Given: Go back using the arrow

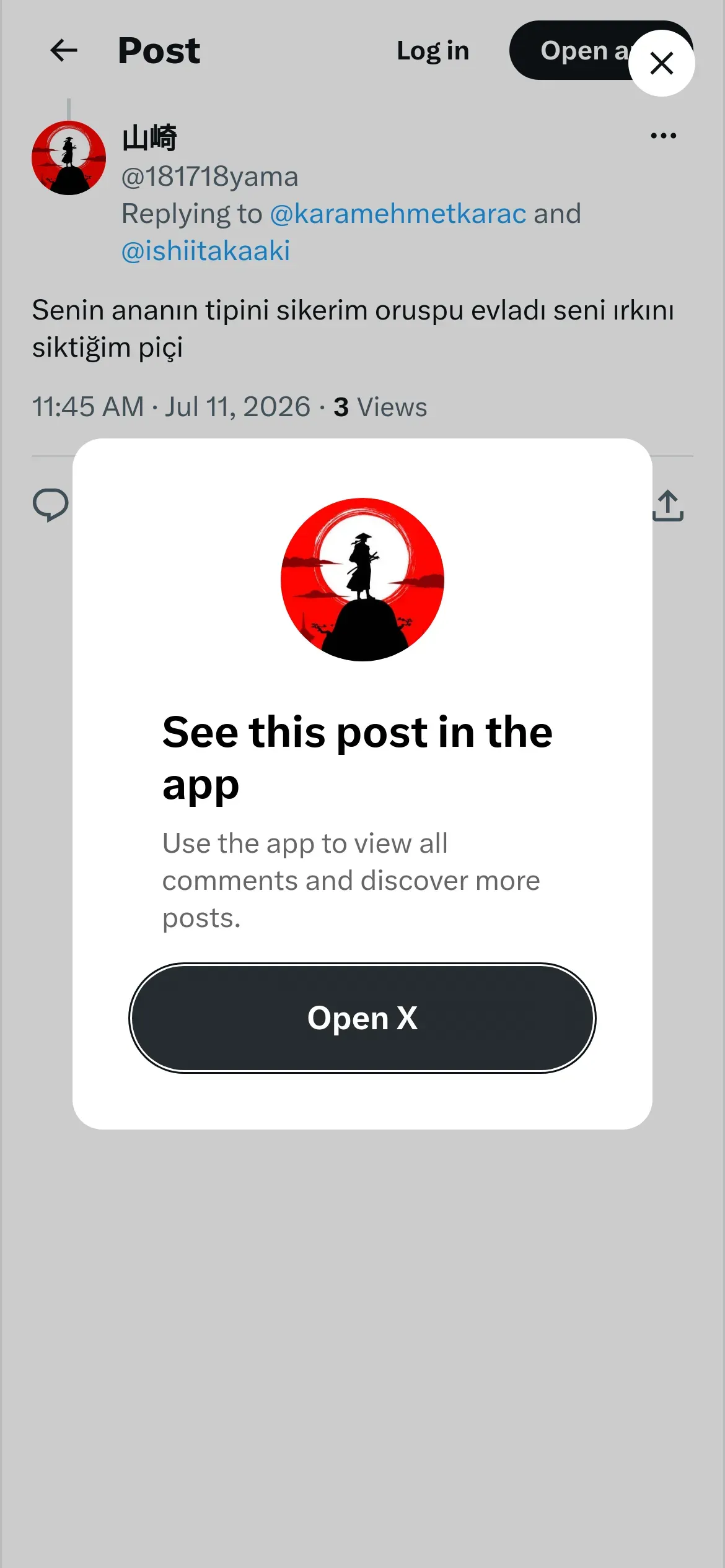Looking at the screenshot, I should click(x=63, y=51).
